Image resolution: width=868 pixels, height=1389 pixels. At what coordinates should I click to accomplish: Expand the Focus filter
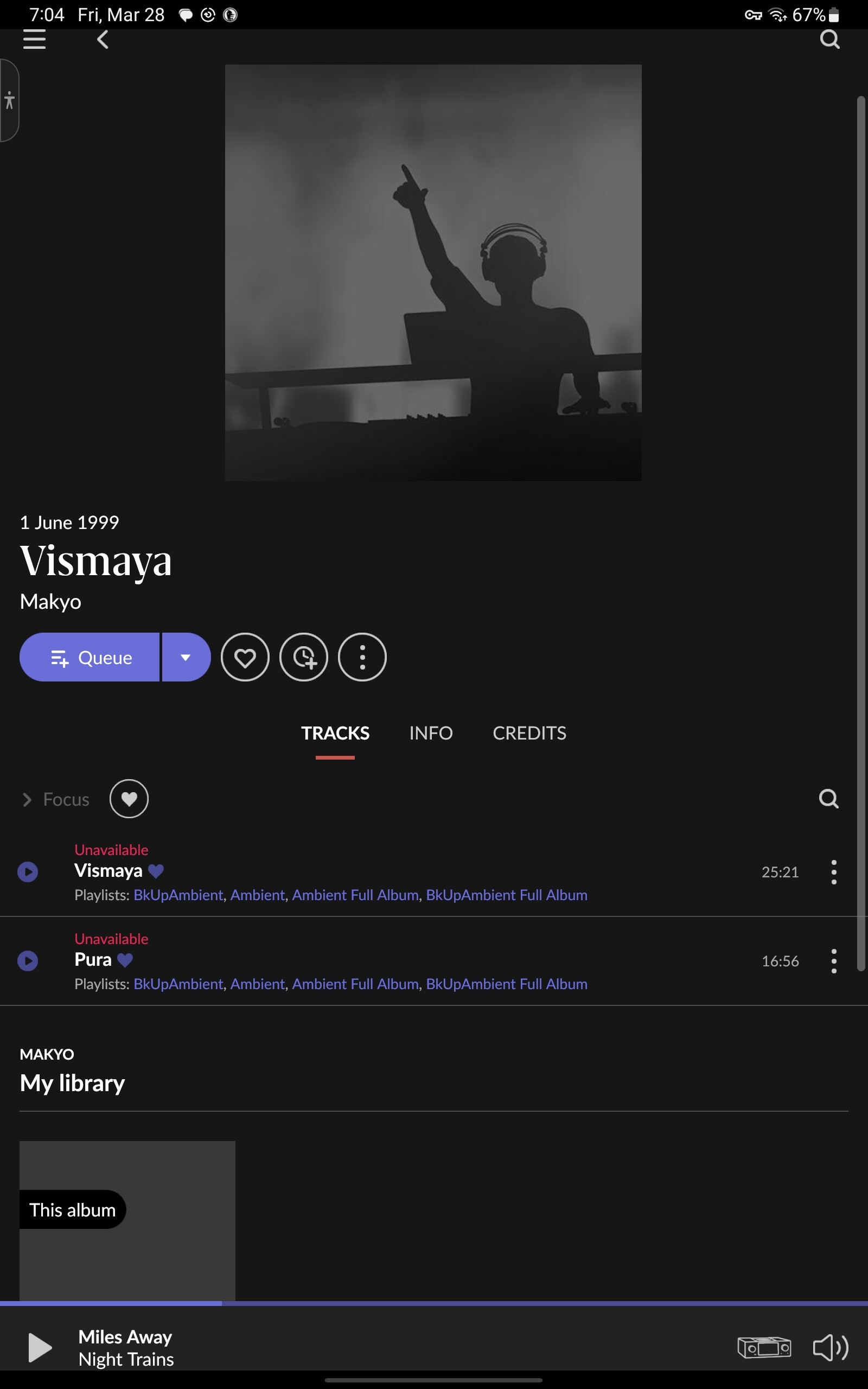pyautogui.click(x=56, y=799)
